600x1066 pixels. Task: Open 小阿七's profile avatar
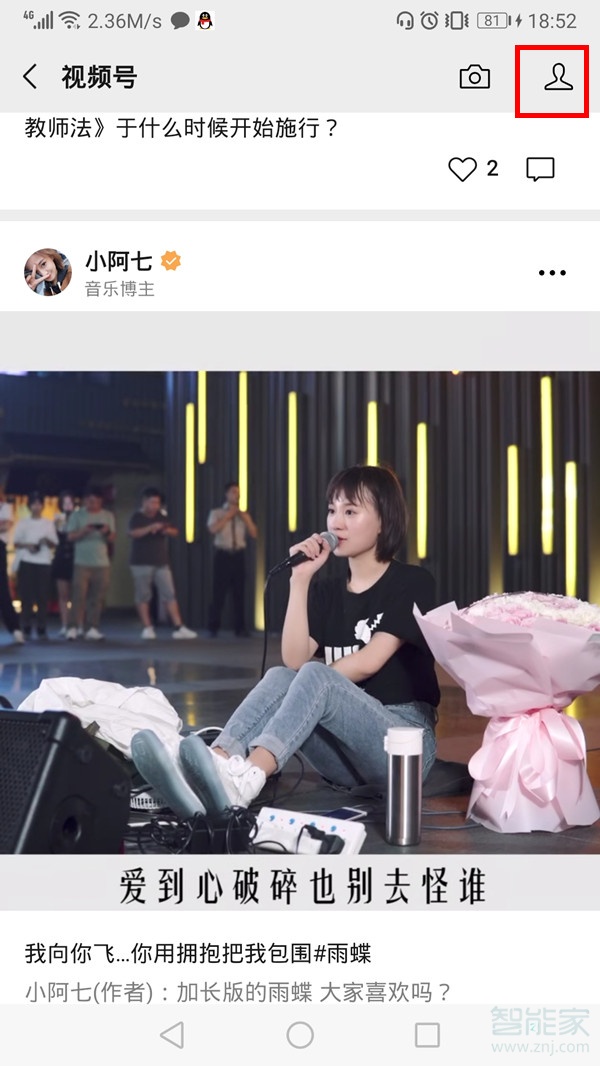pos(48,273)
